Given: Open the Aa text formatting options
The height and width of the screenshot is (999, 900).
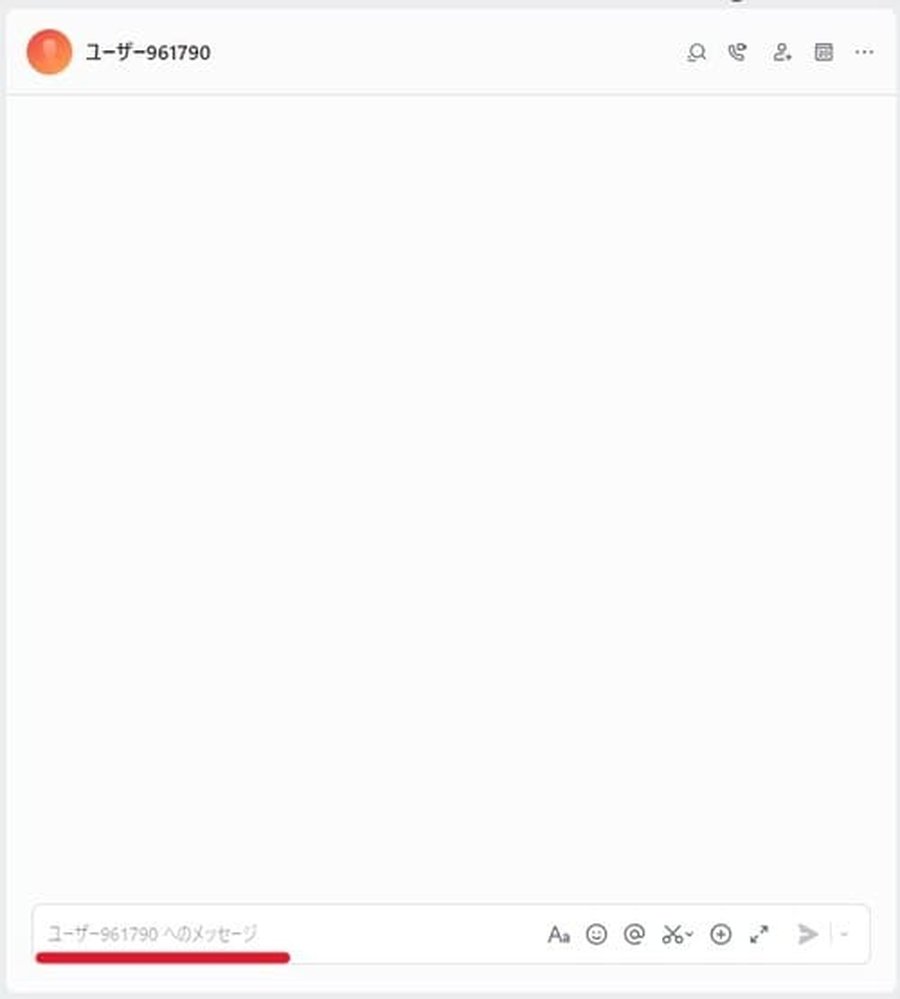Looking at the screenshot, I should [x=558, y=935].
